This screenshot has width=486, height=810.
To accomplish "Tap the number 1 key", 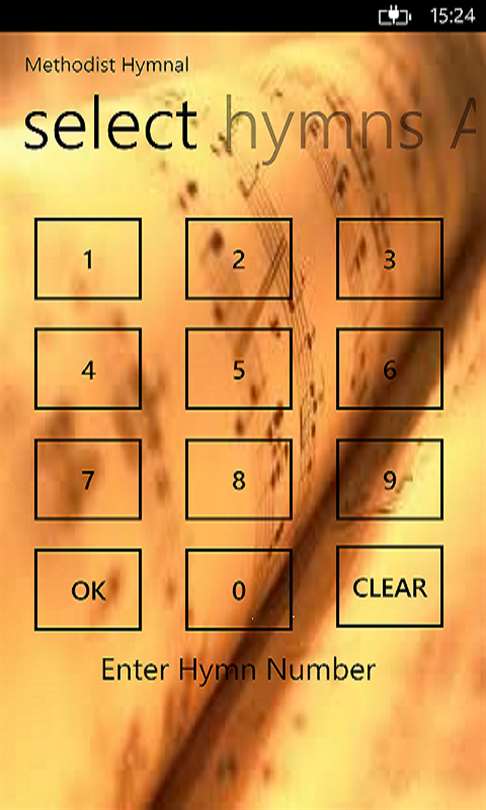I will pos(88,259).
